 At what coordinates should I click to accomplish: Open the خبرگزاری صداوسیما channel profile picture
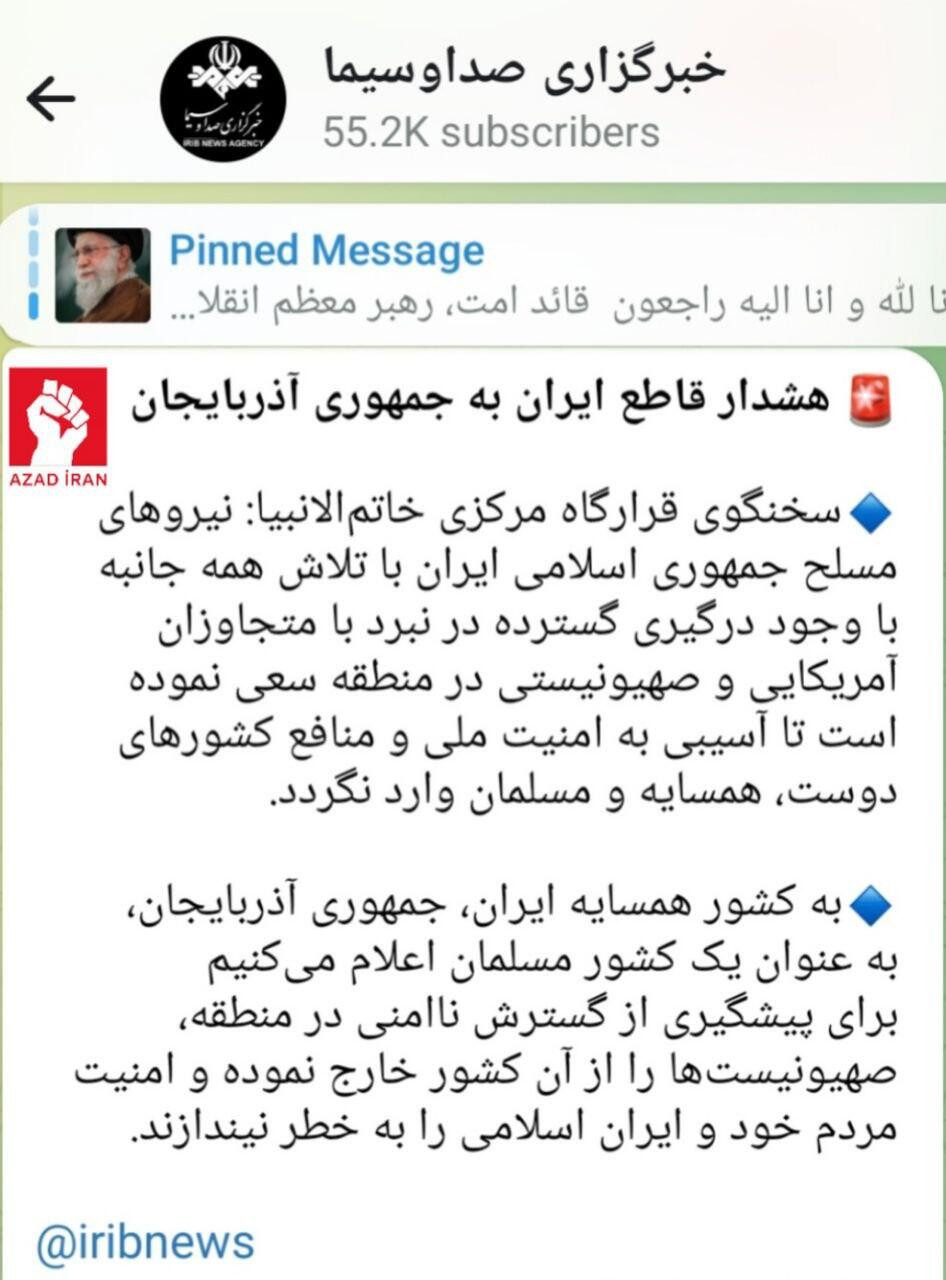tap(222, 99)
